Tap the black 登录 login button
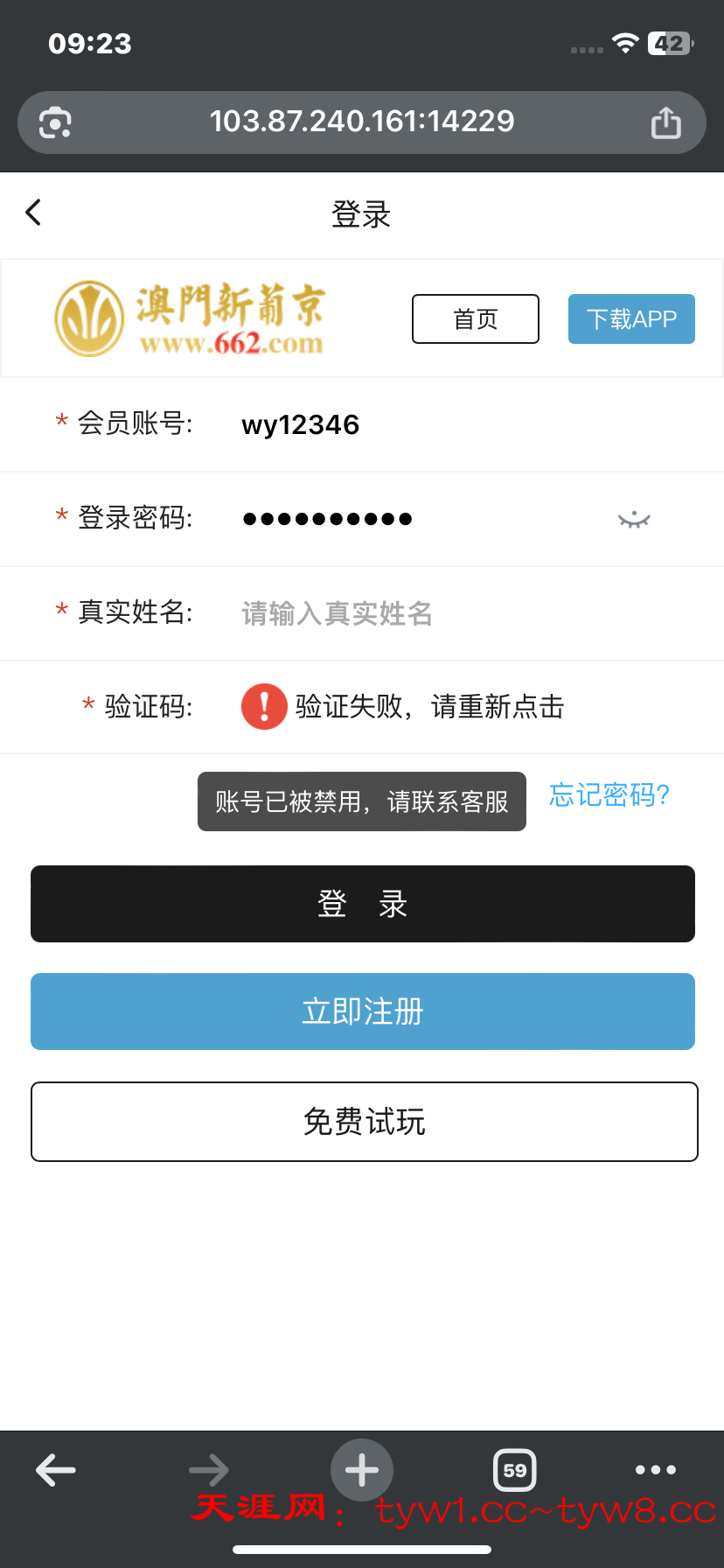The height and width of the screenshot is (1568, 724). coord(362,904)
